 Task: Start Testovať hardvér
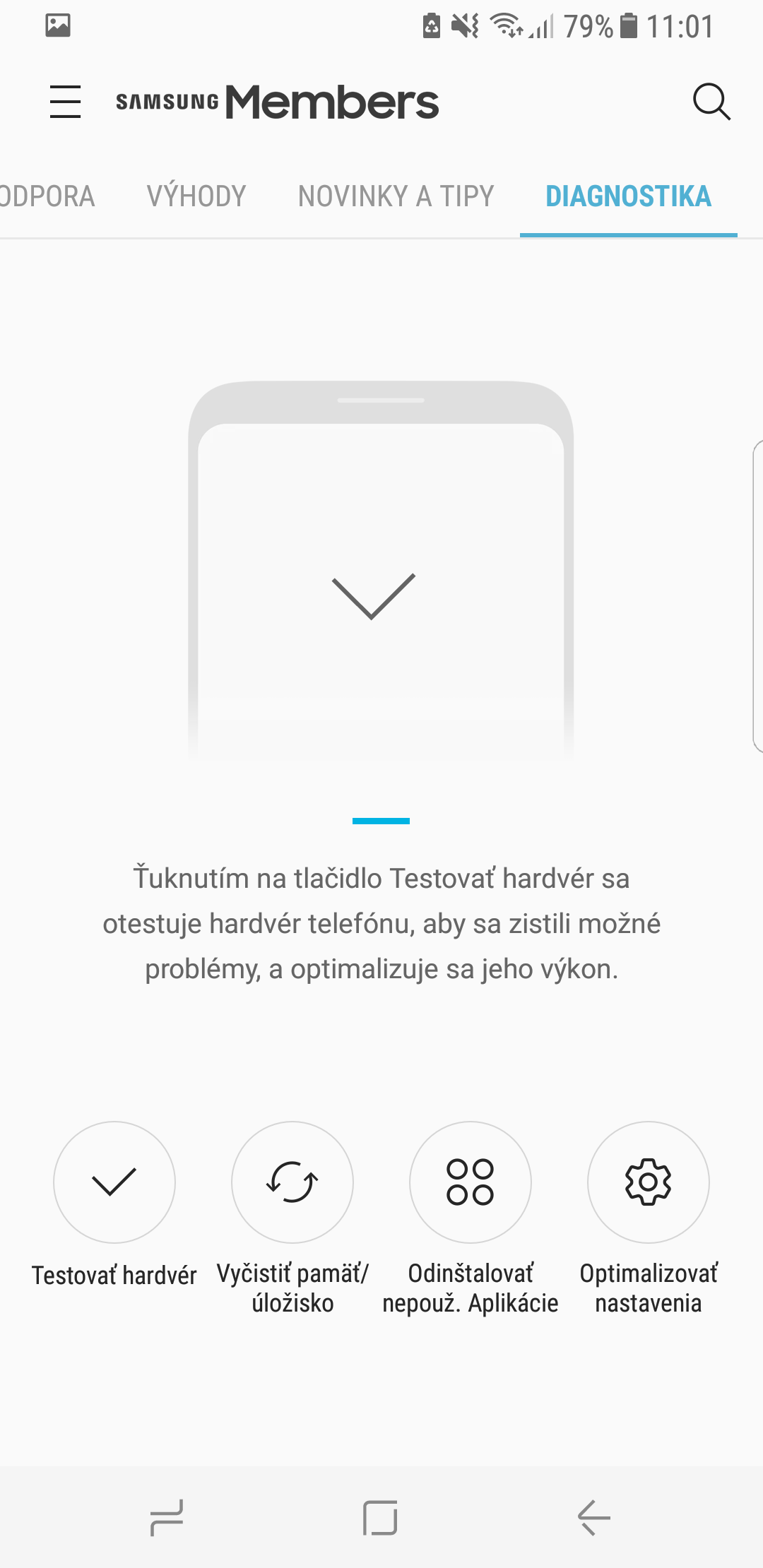[114, 1182]
